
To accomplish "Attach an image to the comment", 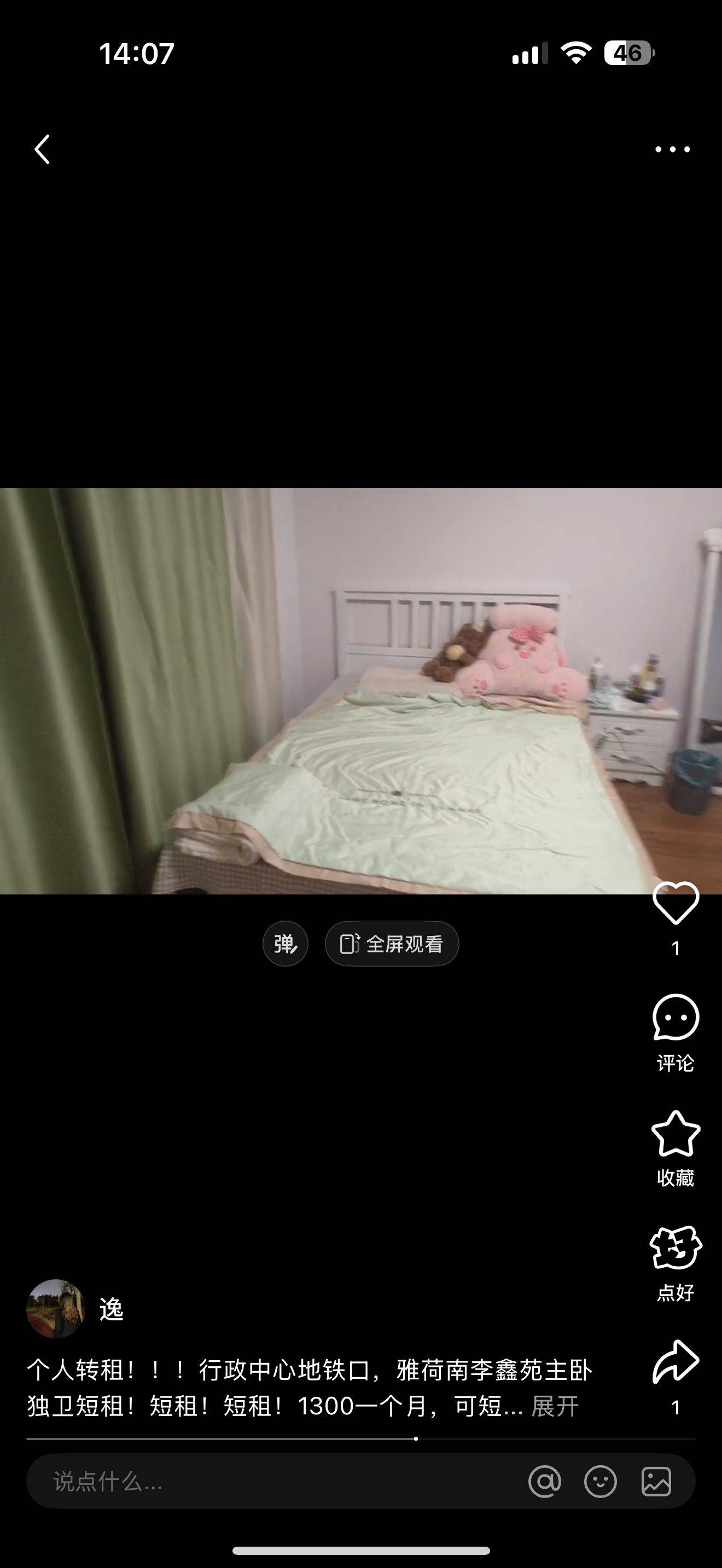I will pyautogui.click(x=656, y=1482).
